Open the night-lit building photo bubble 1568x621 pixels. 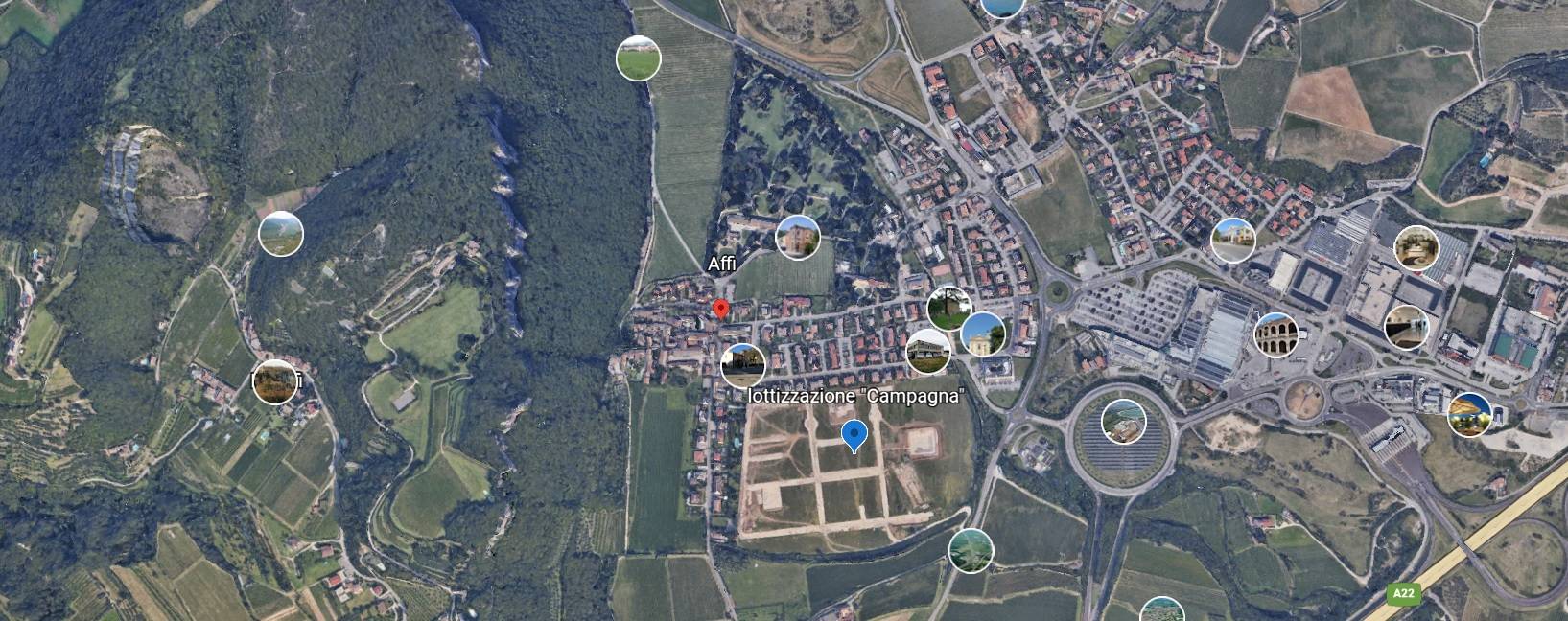[1468, 415]
